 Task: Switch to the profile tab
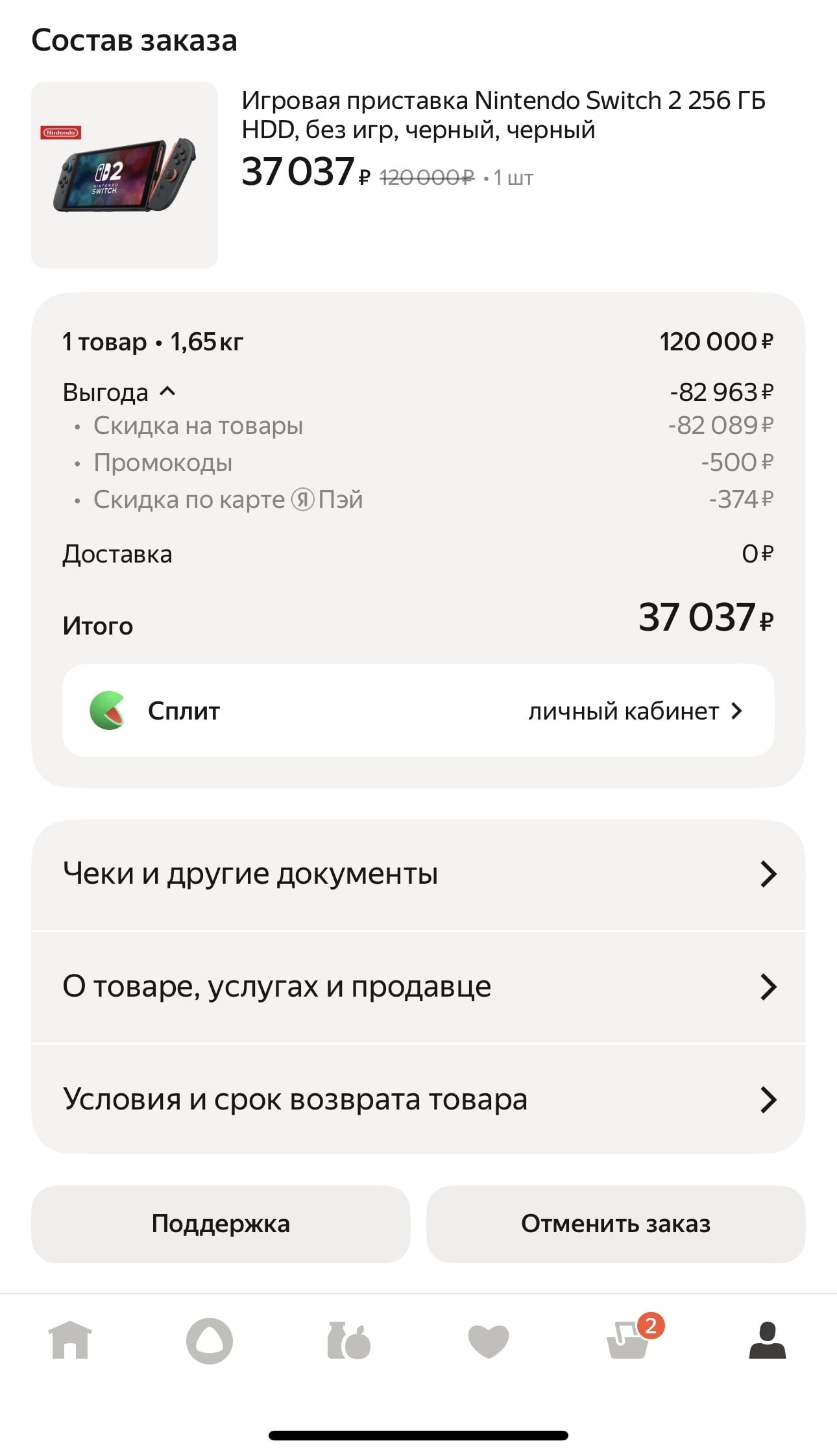(x=768, y=1340)
